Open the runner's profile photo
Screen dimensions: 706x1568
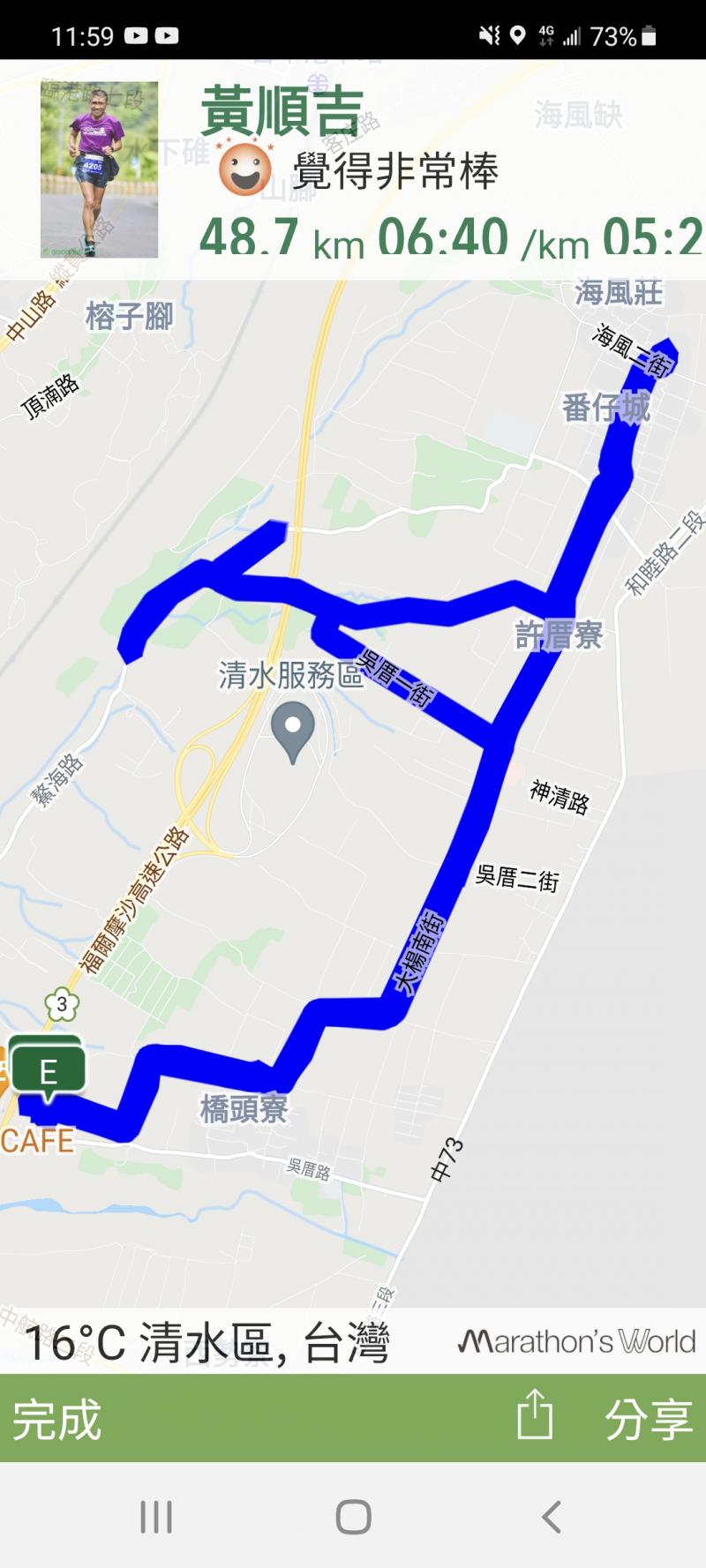[x=99, y=169]
